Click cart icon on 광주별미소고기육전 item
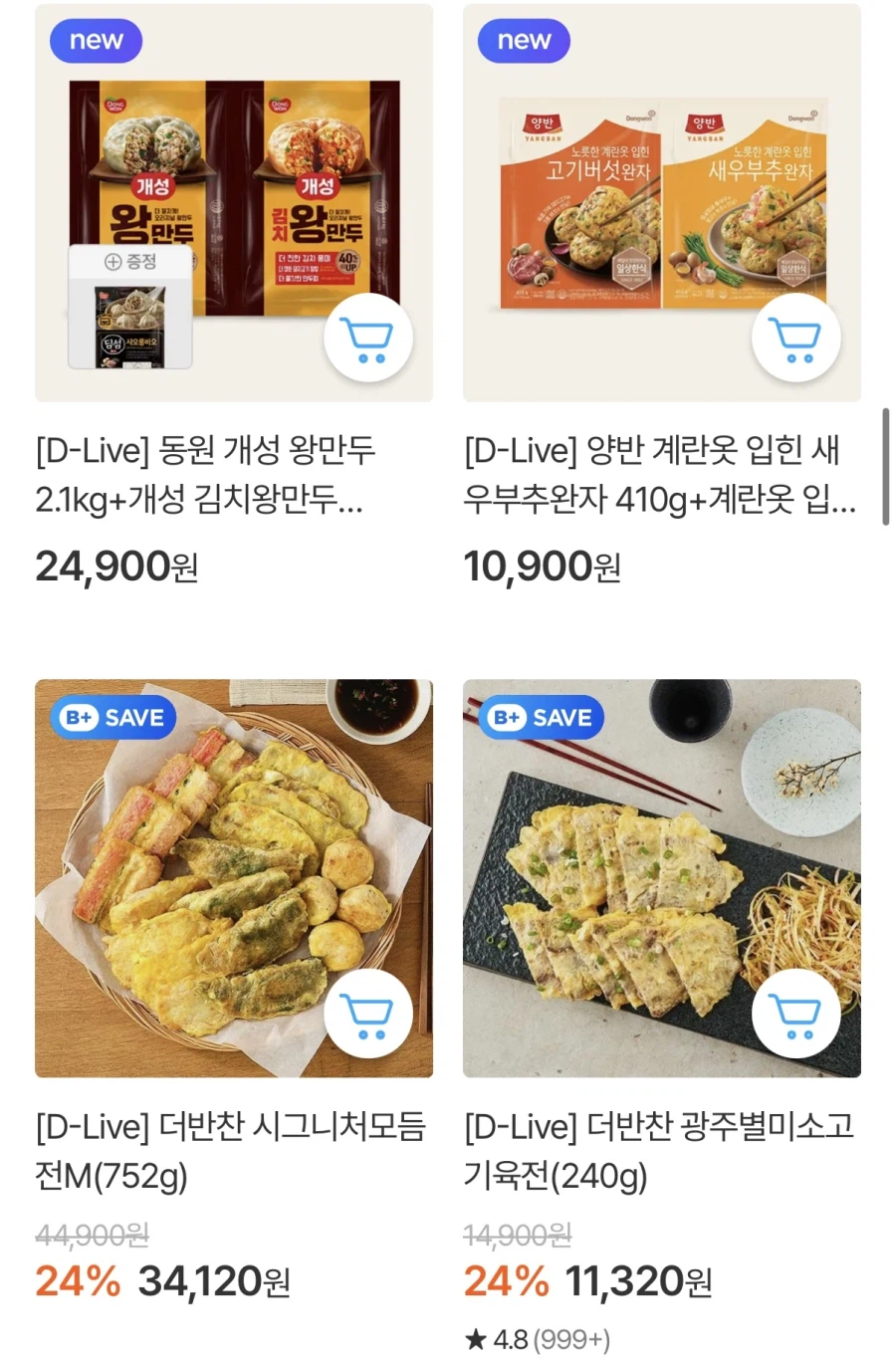 [796, 1013]
